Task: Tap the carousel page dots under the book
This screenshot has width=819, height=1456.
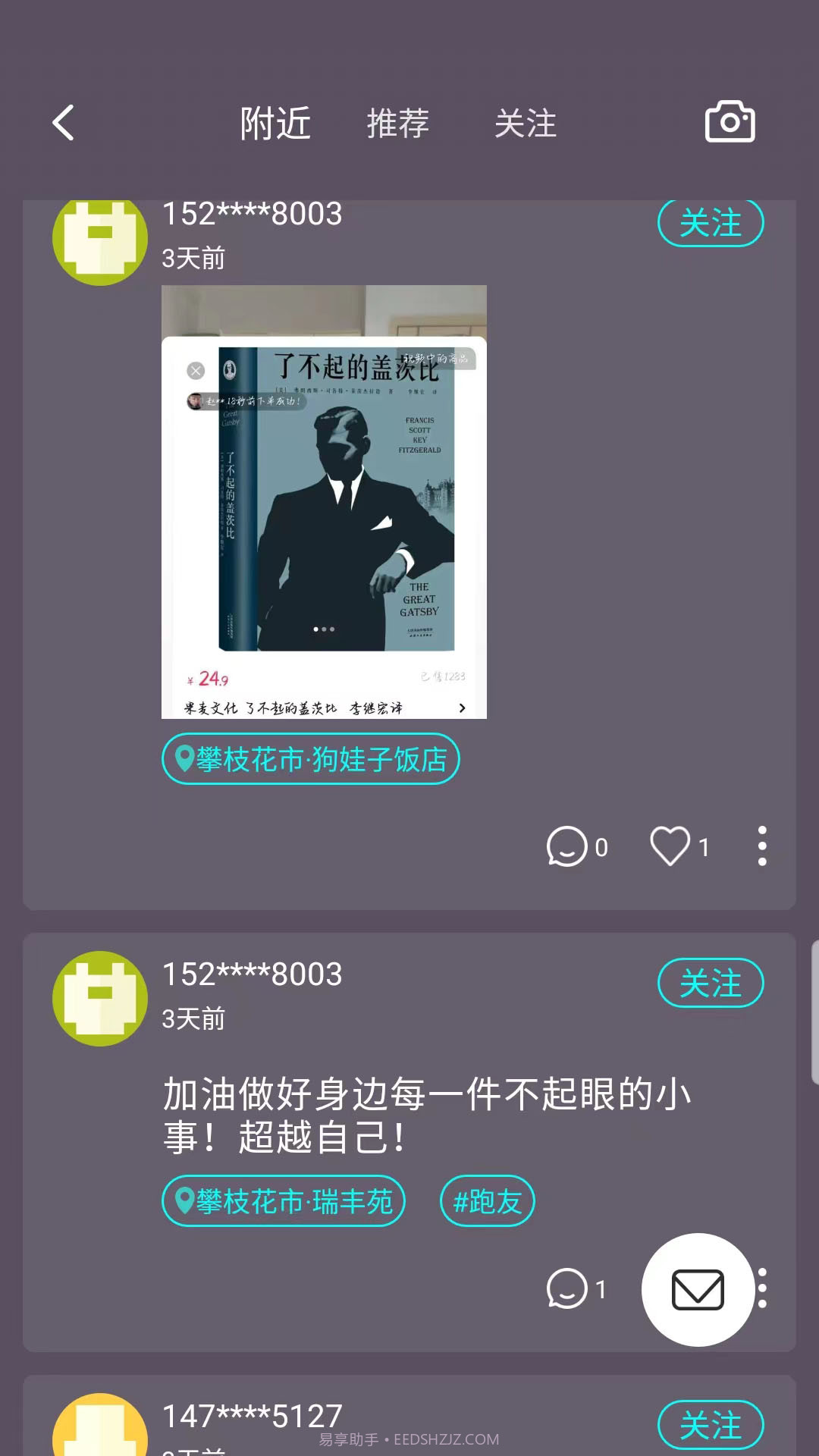Action: coord(323,628)
